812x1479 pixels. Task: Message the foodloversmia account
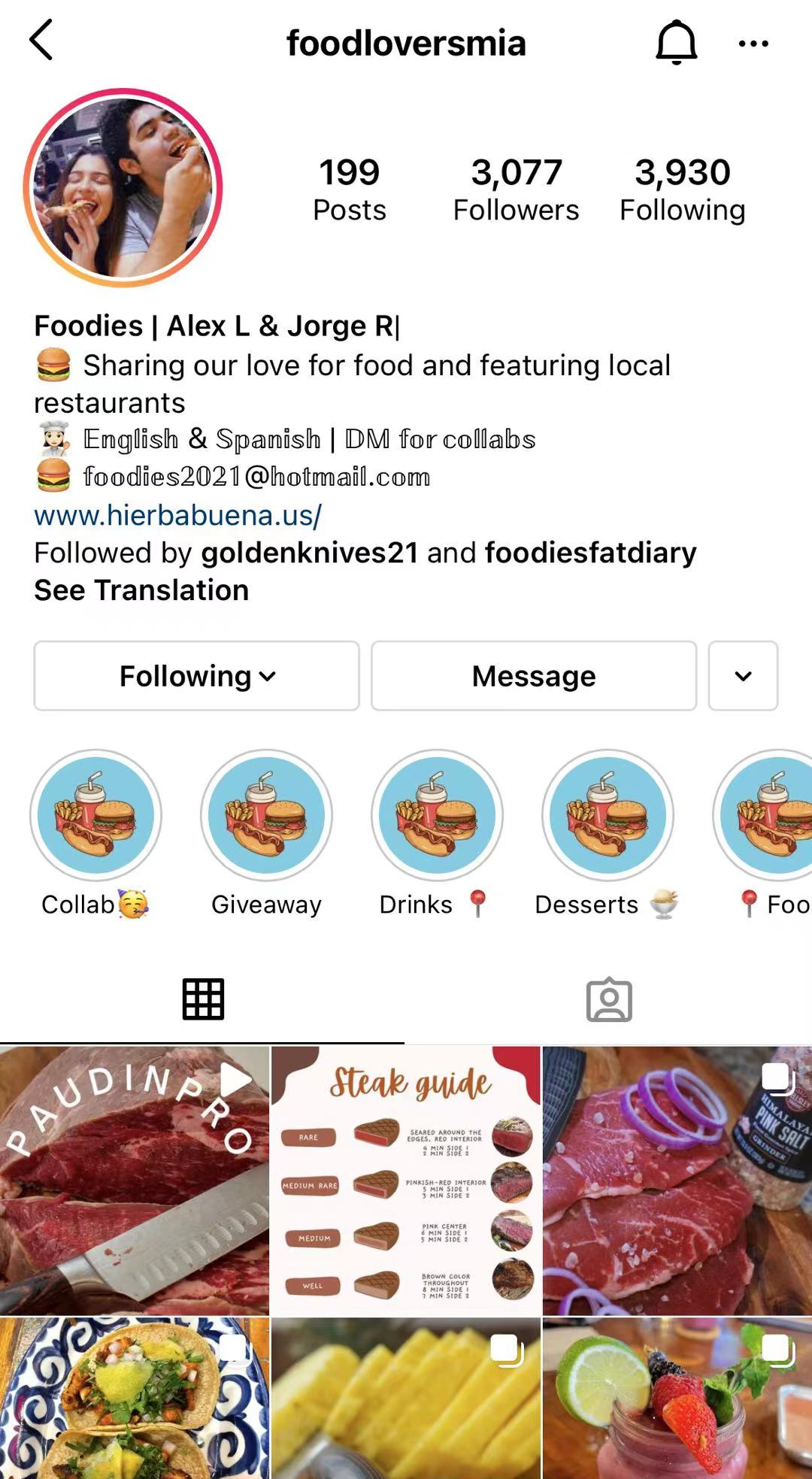tap(534, 676)
